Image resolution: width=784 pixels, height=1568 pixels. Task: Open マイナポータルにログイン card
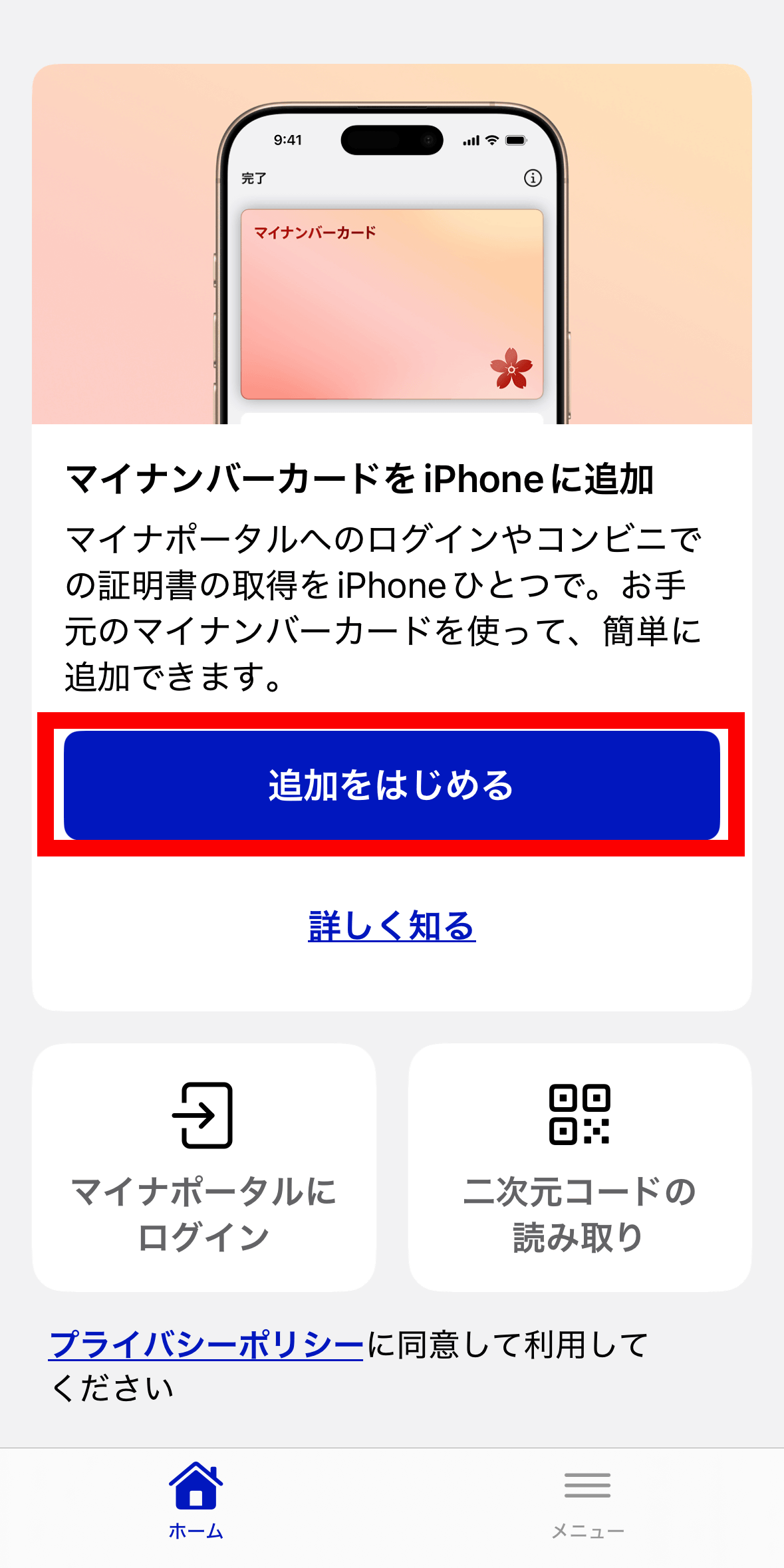204,1167
